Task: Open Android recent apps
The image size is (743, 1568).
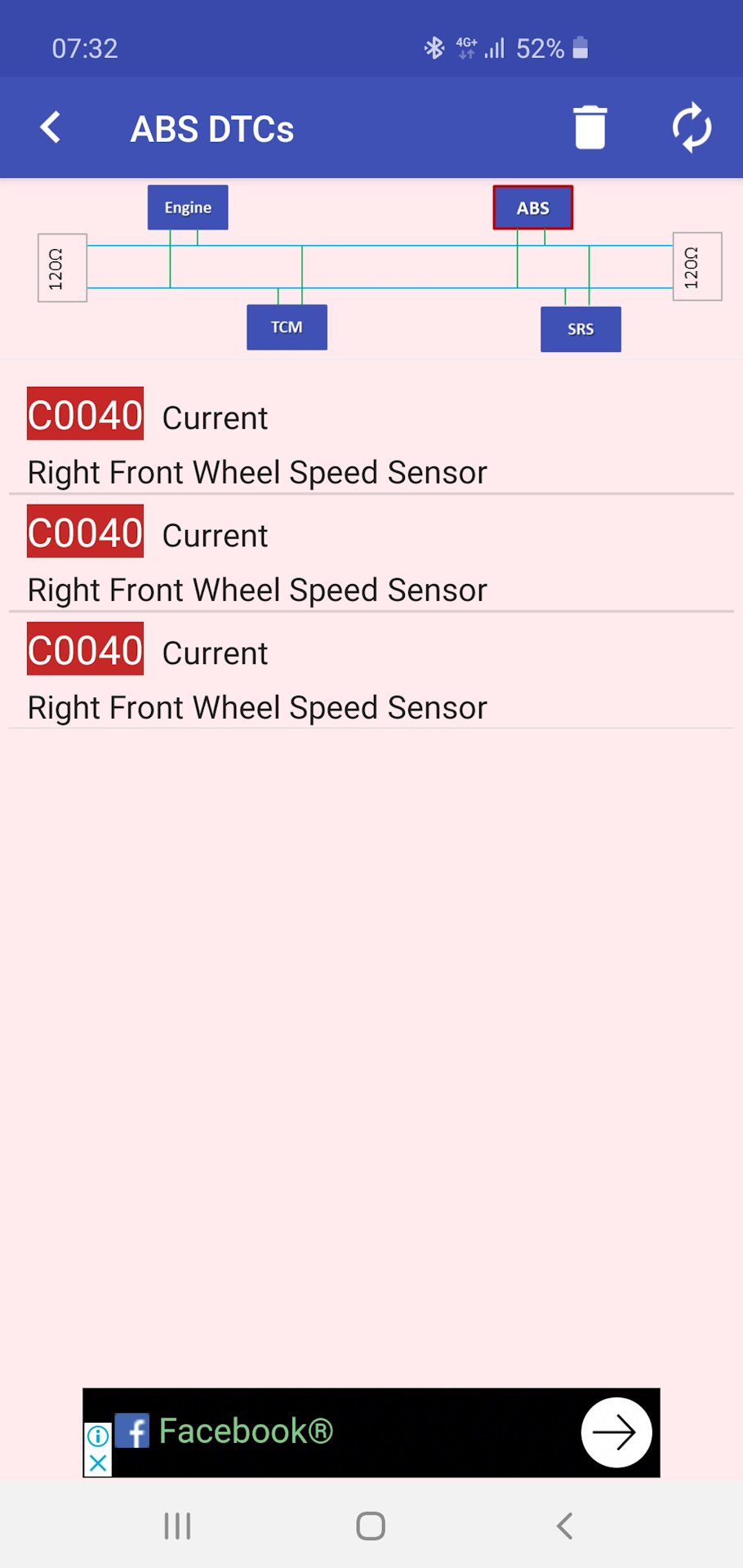Action: pos(177,1526)
